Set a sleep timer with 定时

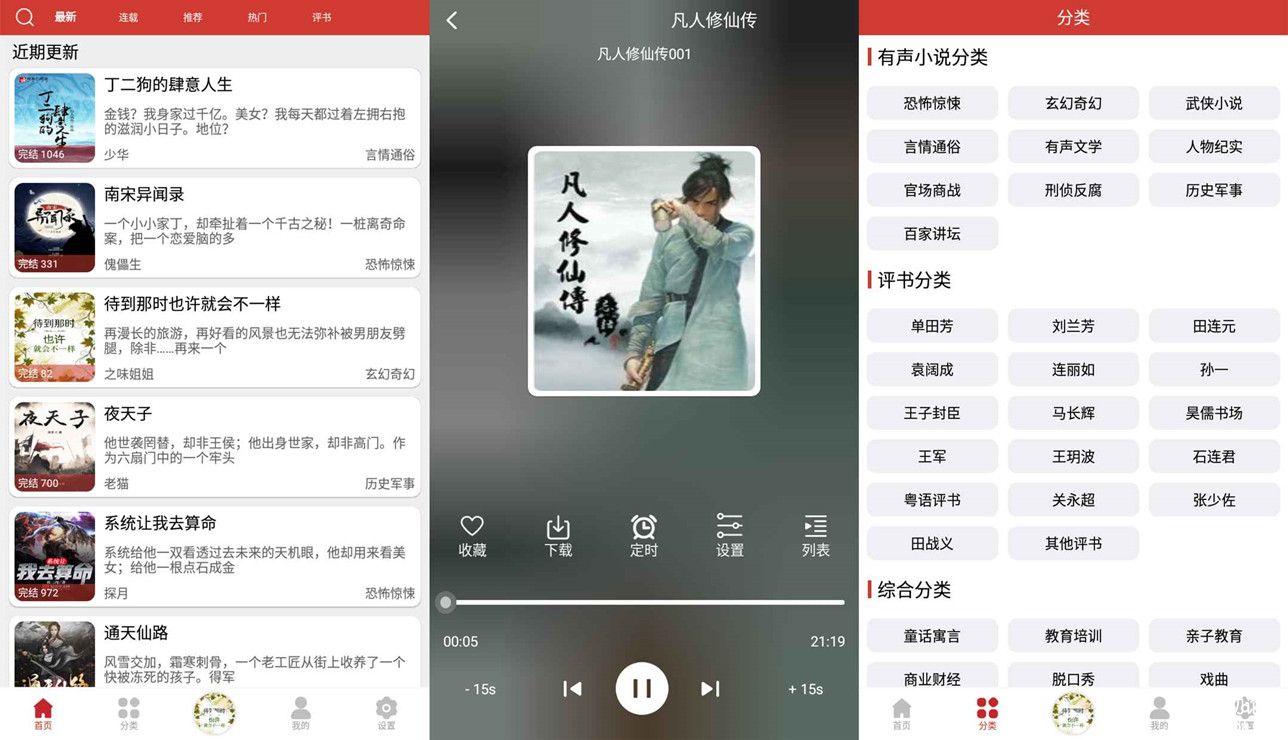click(x=644, y=536)
